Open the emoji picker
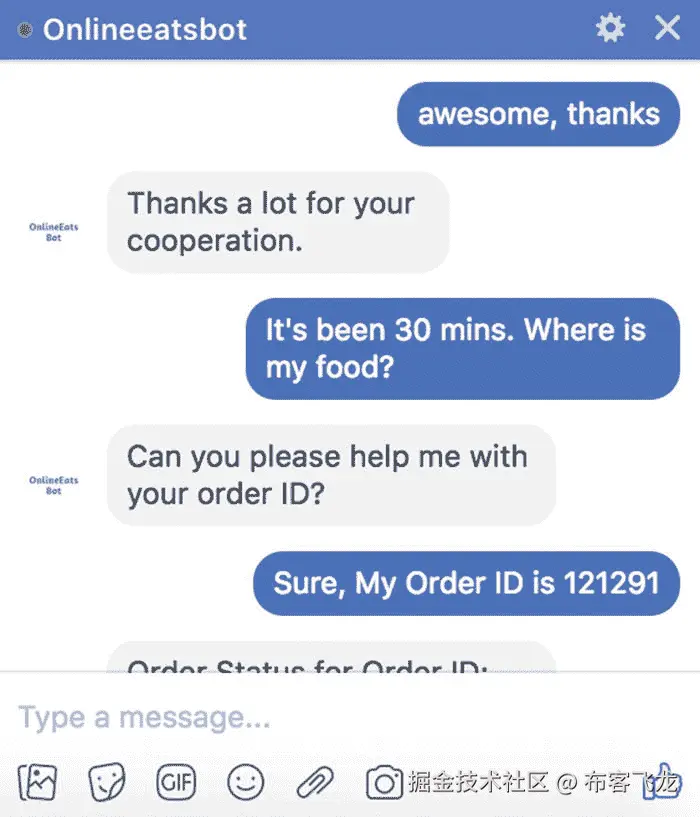Image resolution: width=700 pixels, height=817 pixels. [245, 782]
